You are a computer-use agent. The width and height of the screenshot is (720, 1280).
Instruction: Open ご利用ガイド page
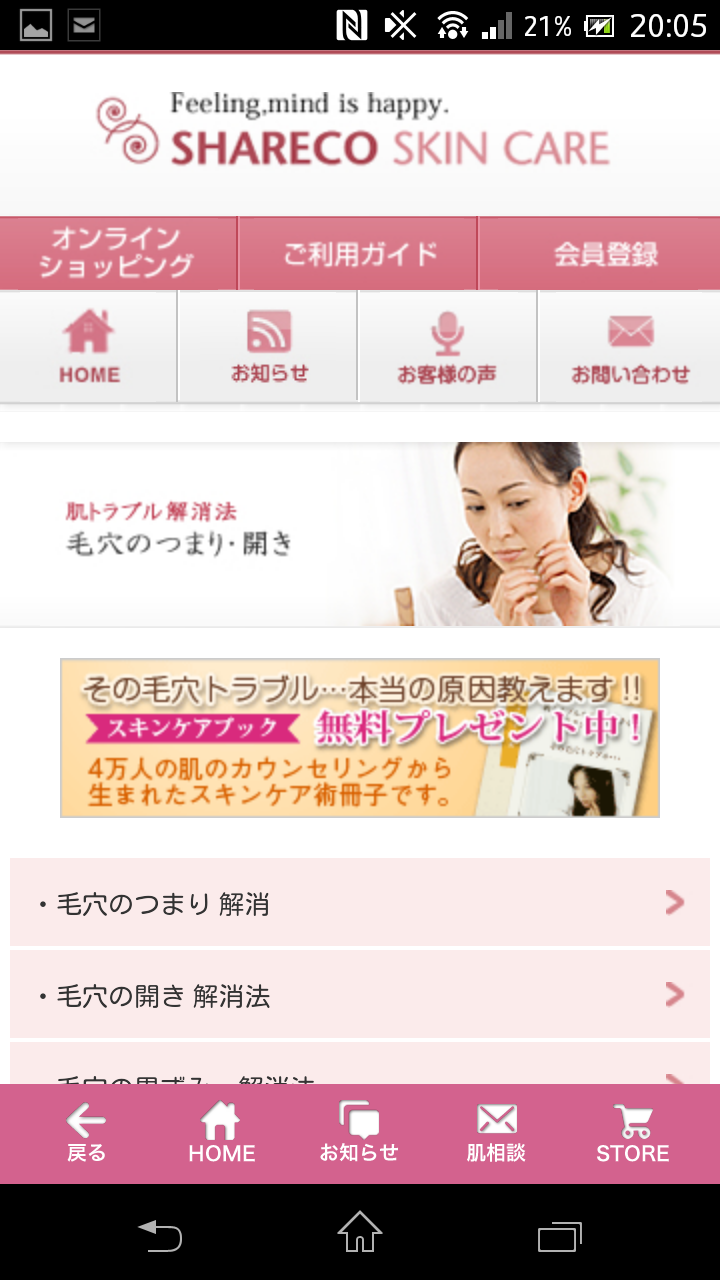click(x=358, y=253)
